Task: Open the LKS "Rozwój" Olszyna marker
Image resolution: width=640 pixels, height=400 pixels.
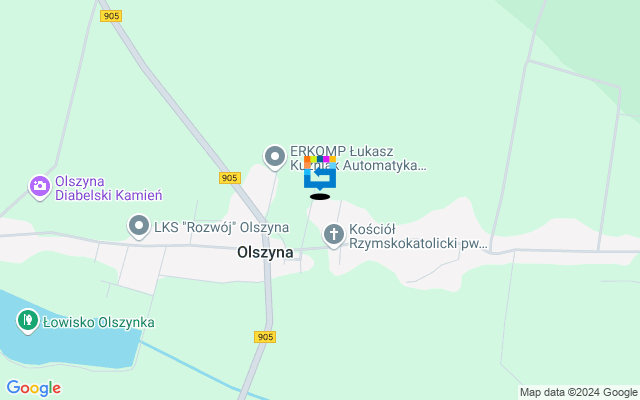Action: [139, 227]
